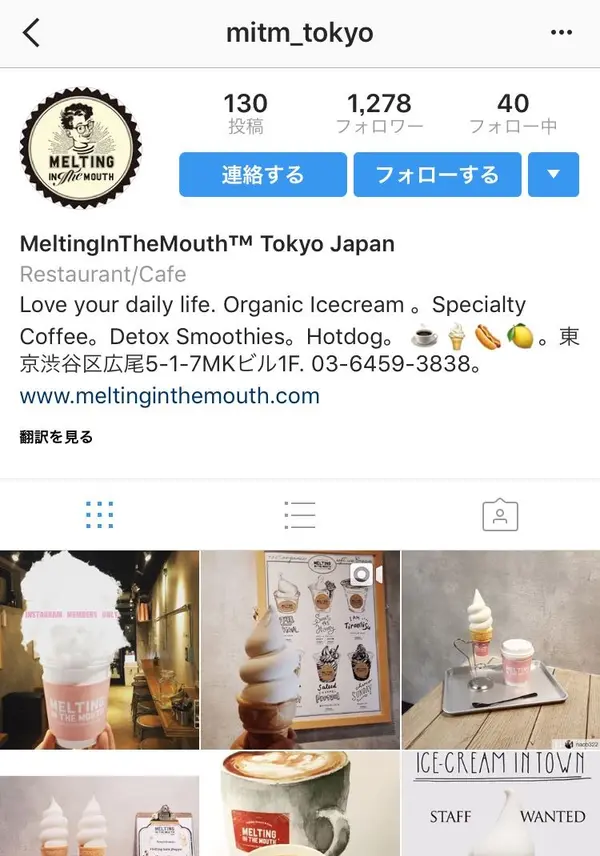
Task: Expand suggested accounts dropdown arrow
Action: coord(554,175)
